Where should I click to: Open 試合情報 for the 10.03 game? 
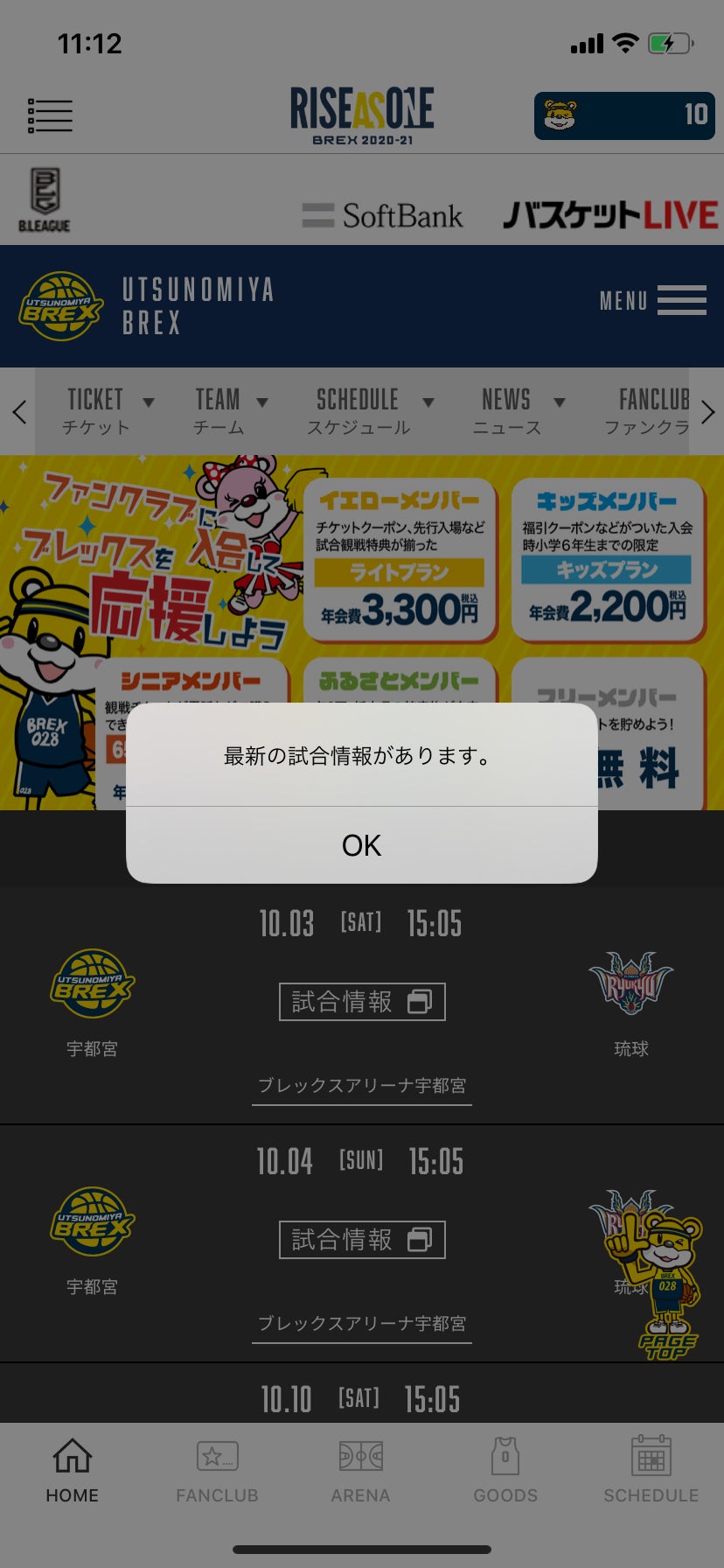pyautogui.click(x=362, y=1002)
